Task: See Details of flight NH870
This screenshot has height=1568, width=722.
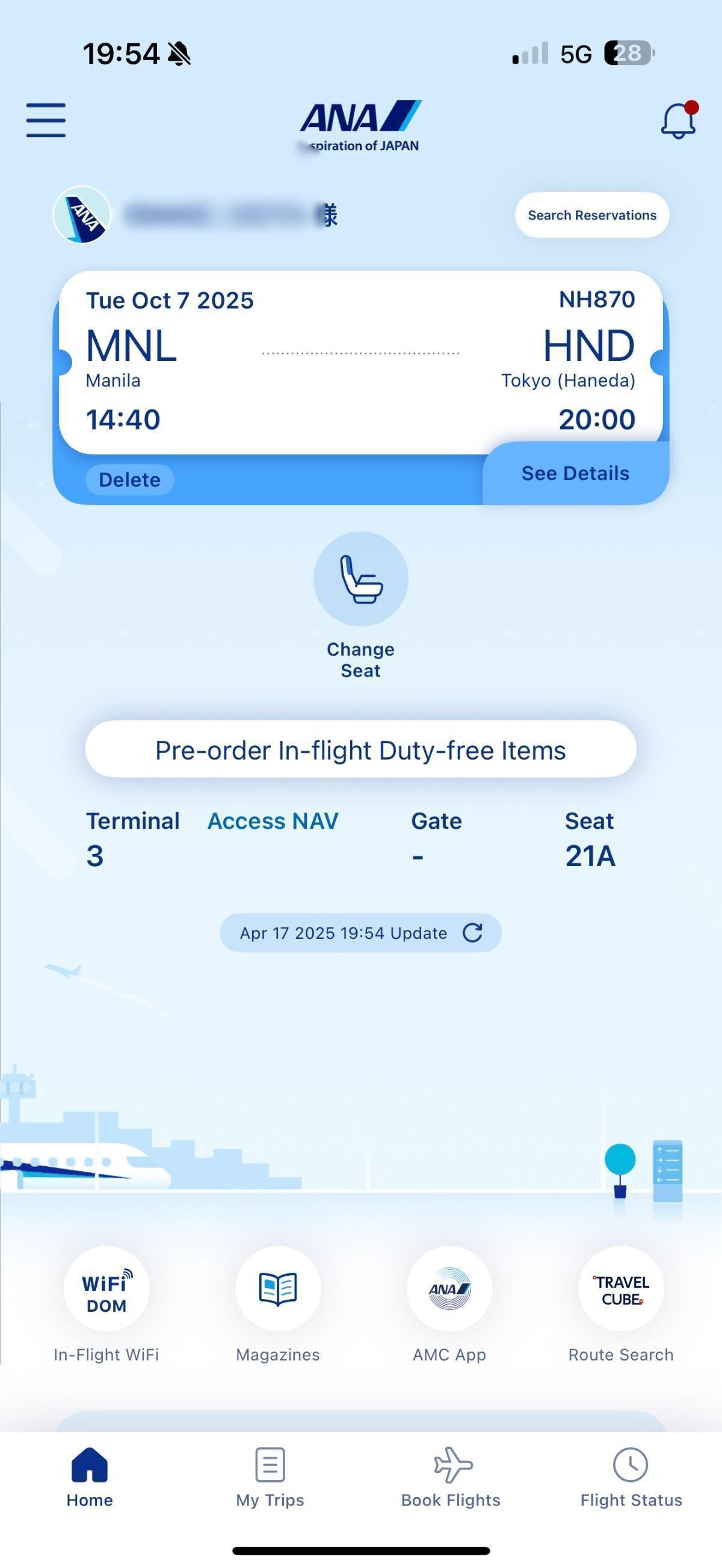Action: (x=575, y=473)
